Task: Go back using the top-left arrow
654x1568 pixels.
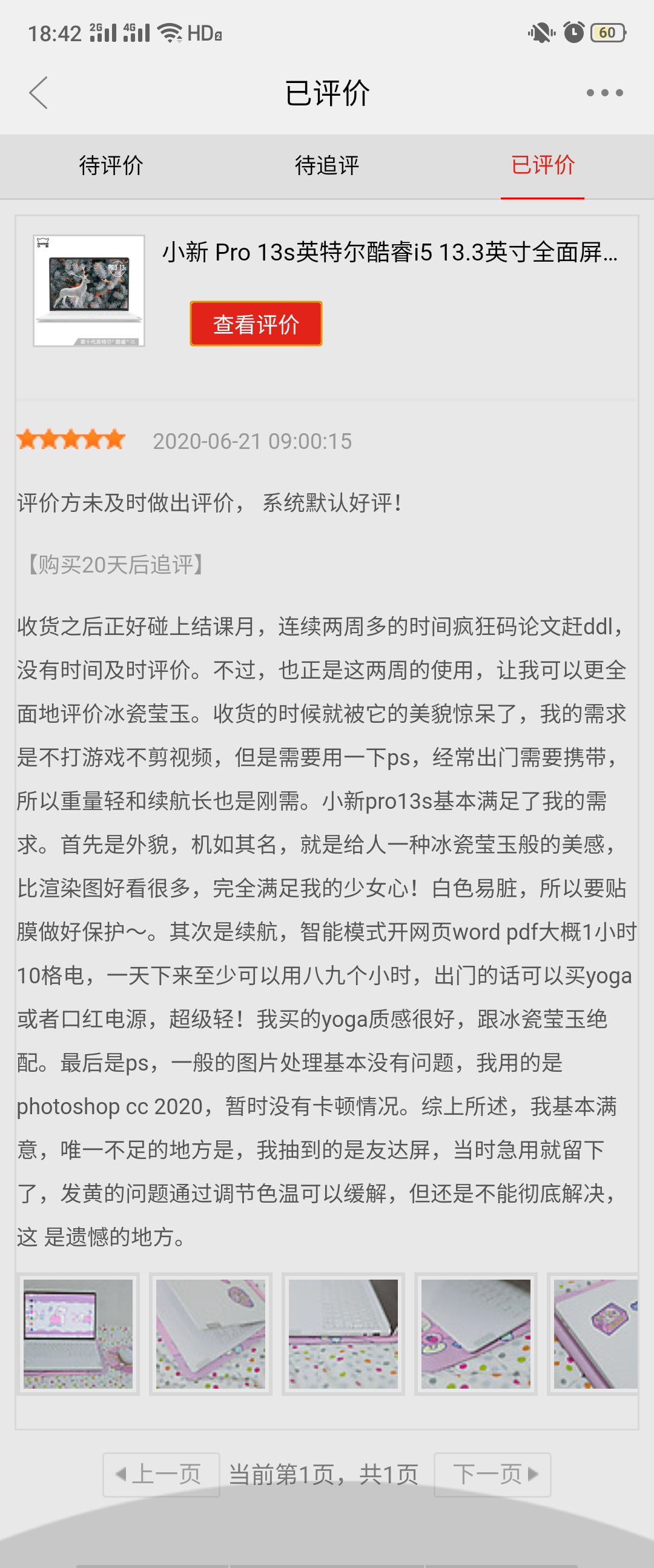Action: [38, 93]
